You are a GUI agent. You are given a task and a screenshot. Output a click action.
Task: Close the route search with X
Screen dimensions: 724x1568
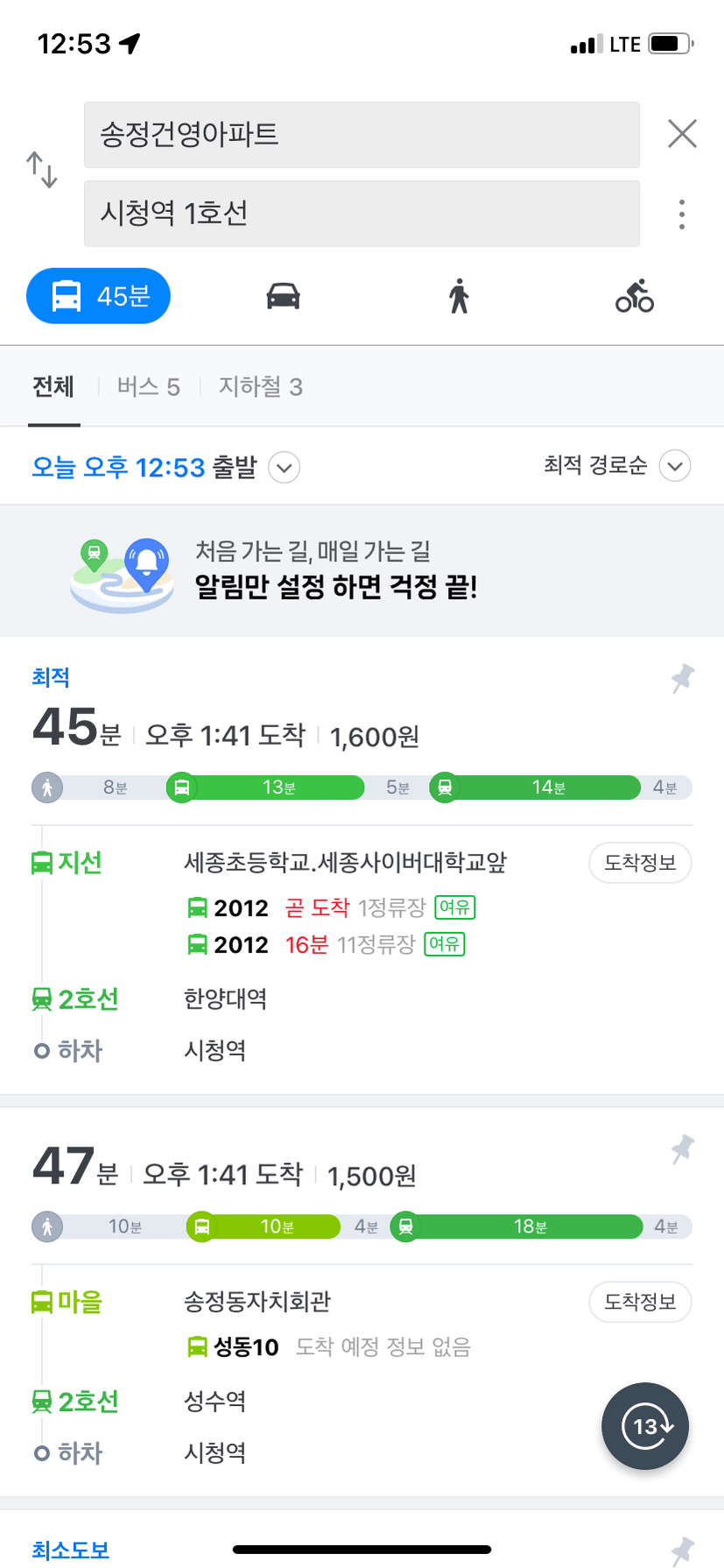[x=682, y=134]
